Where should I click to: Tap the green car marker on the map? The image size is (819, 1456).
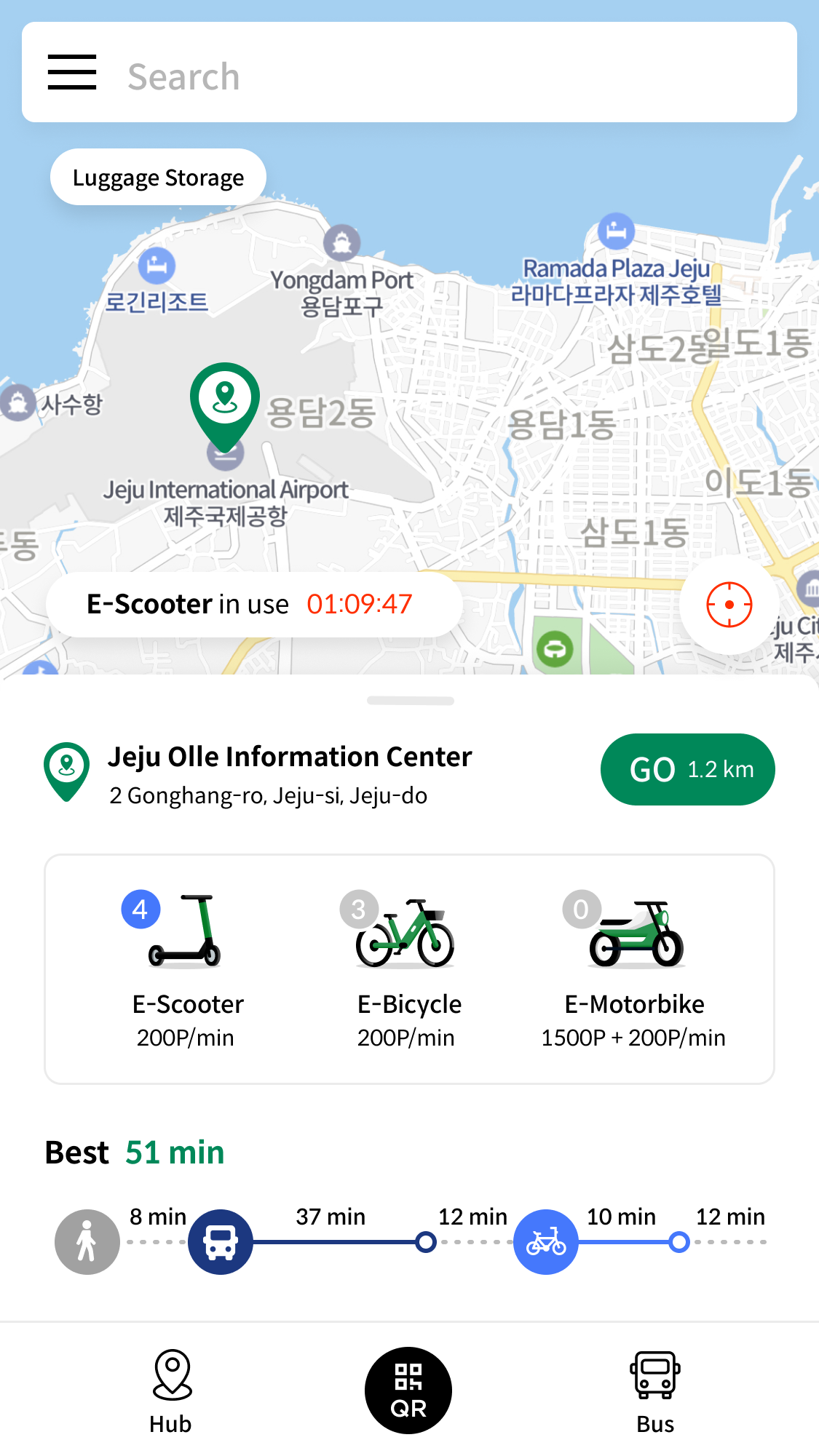(555, 649)
